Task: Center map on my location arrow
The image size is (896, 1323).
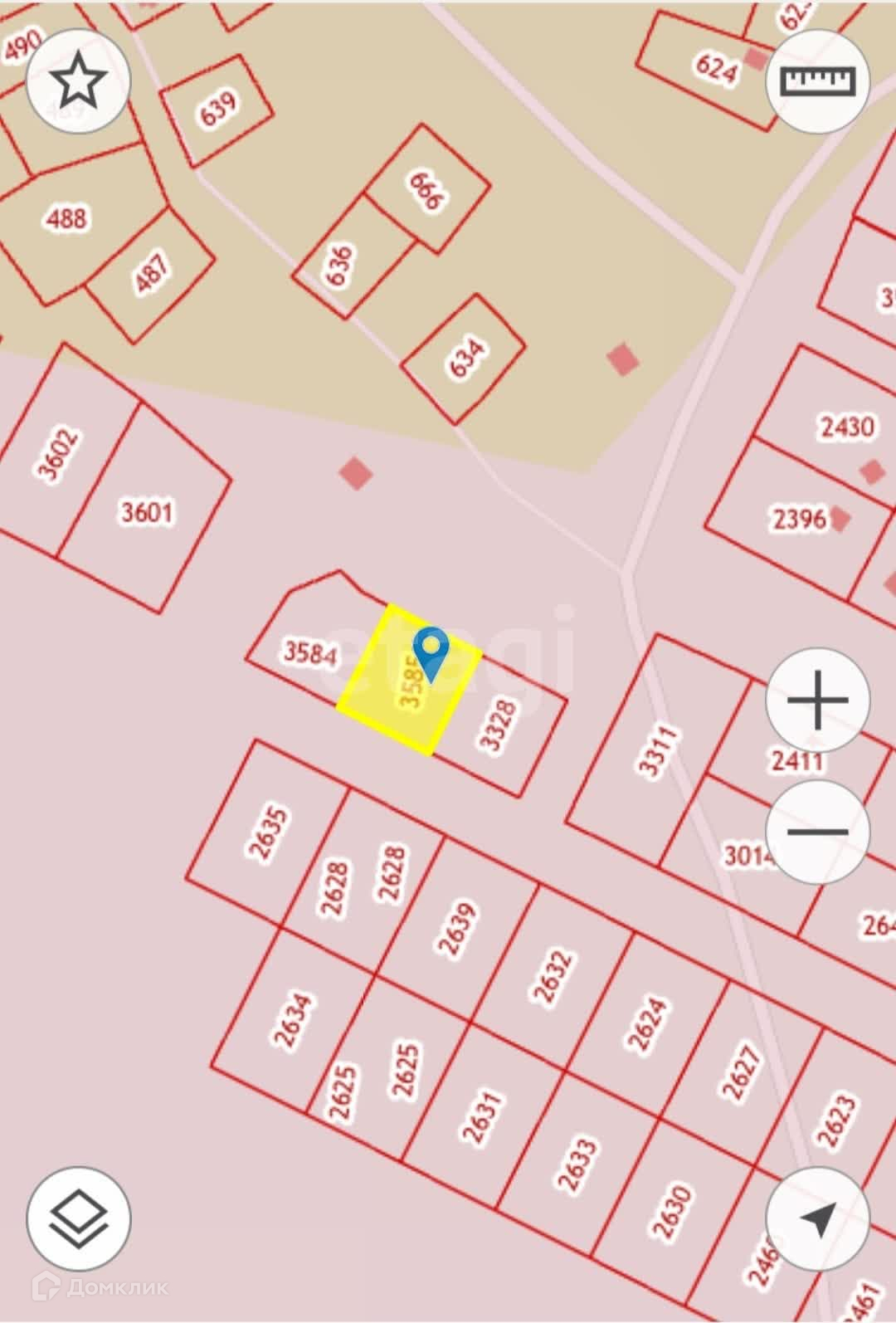Action: click(817, 1218)
